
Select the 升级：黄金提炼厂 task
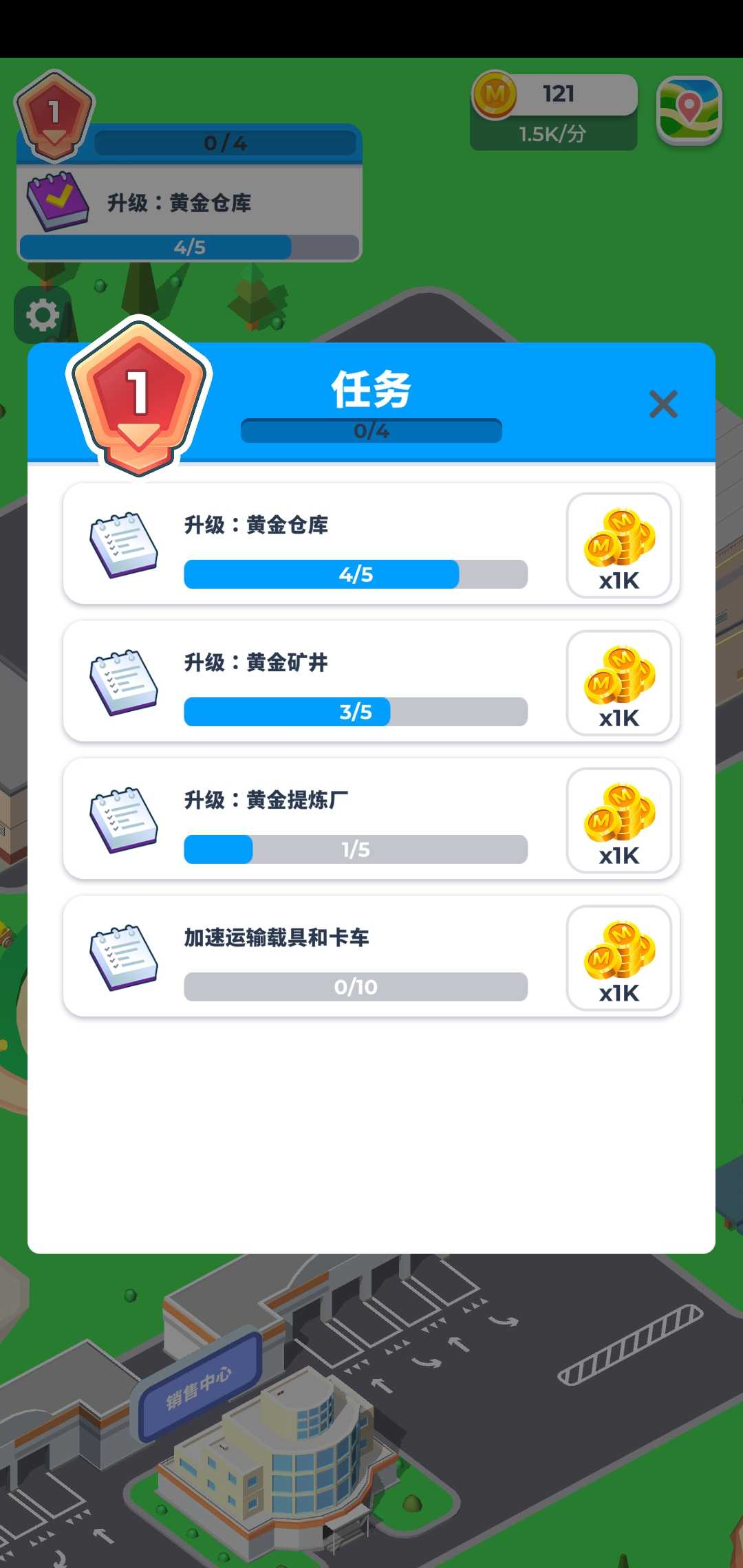coord(371,819)
